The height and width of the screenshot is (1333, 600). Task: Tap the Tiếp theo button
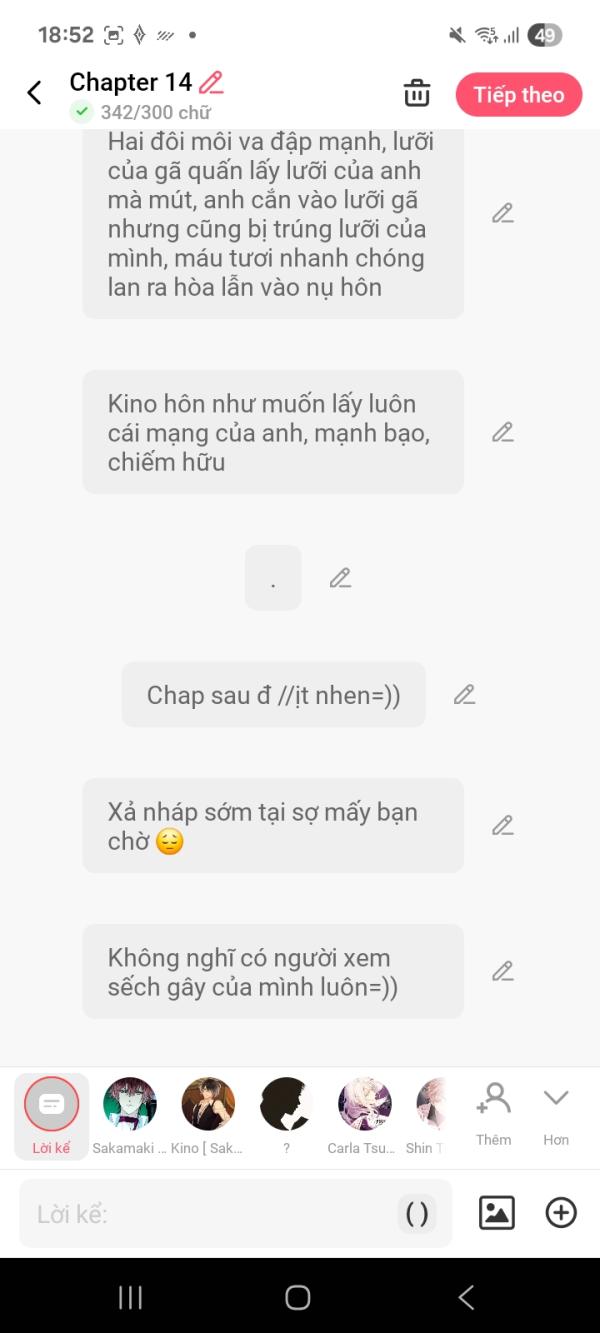[x=518, y=95]
